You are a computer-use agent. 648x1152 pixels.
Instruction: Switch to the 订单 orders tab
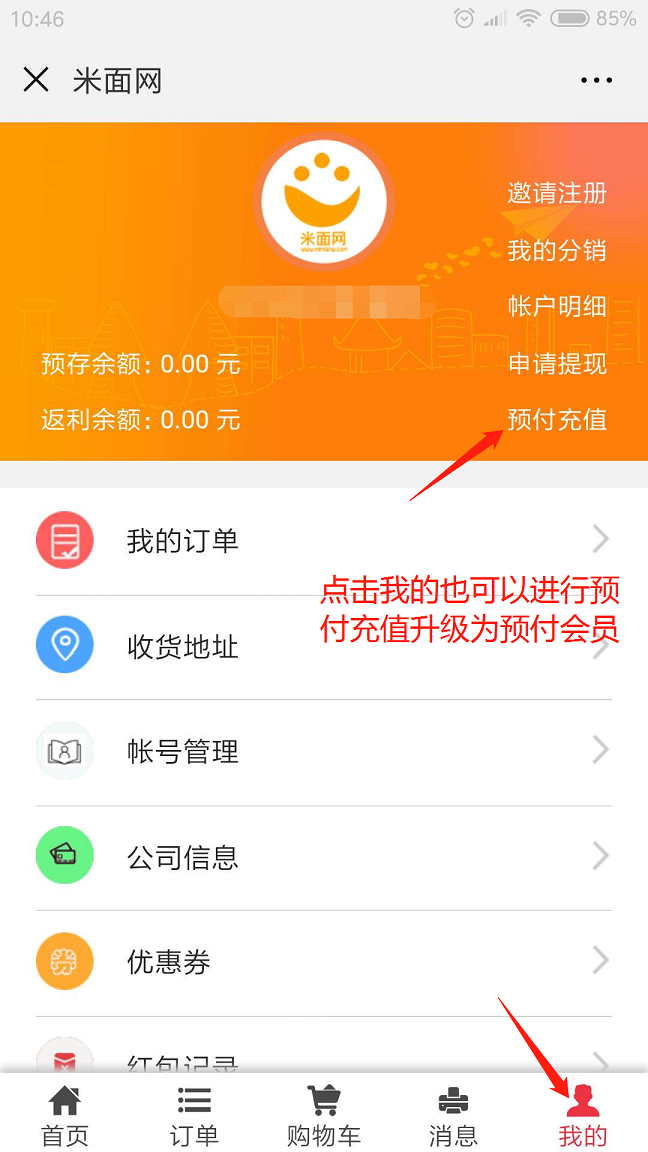[194, 1116]
